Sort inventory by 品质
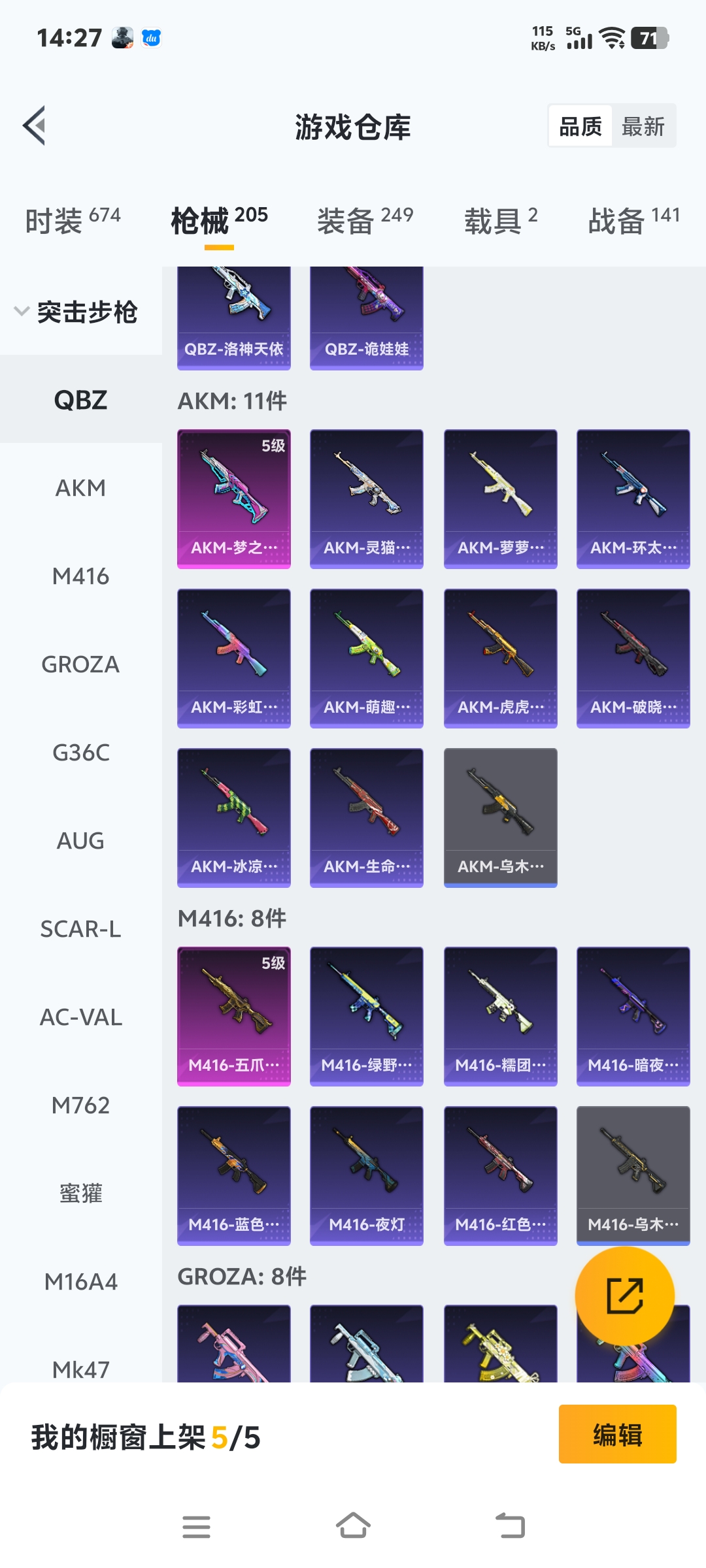The image size is (706, 1568). click(x=580, y=126)
